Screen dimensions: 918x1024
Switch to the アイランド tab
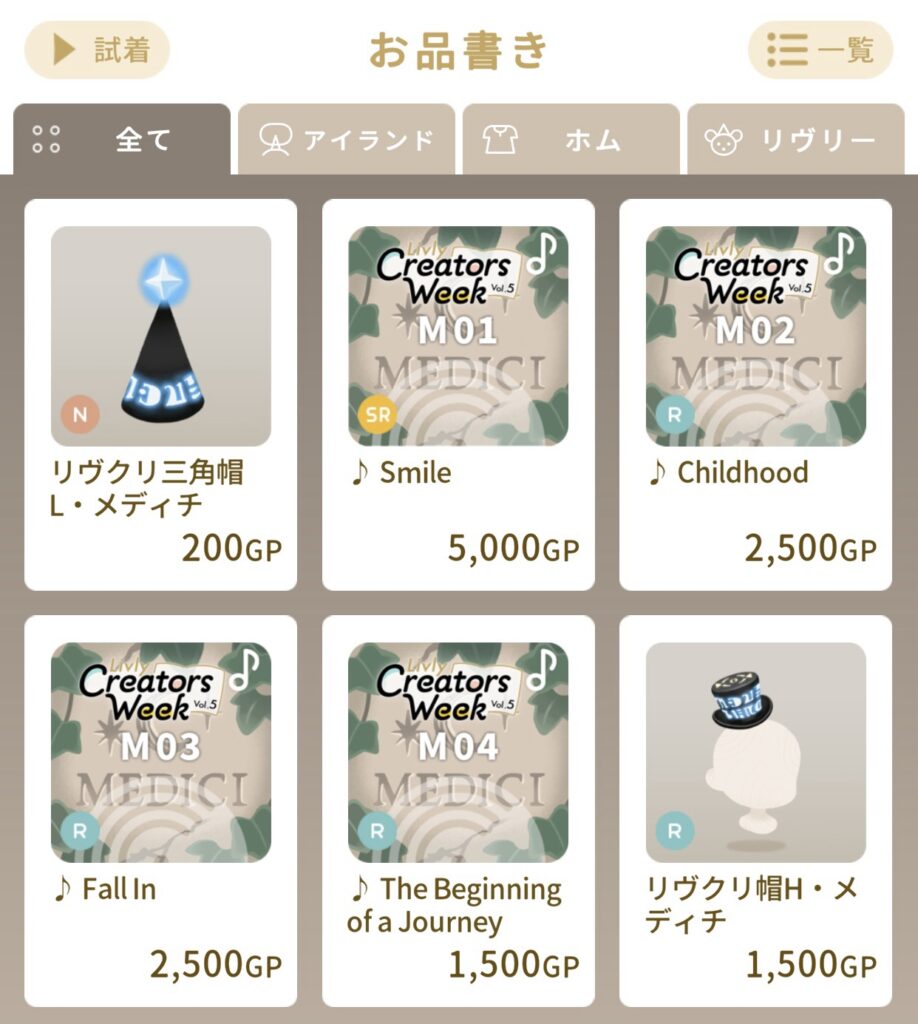tap(347, 140)
